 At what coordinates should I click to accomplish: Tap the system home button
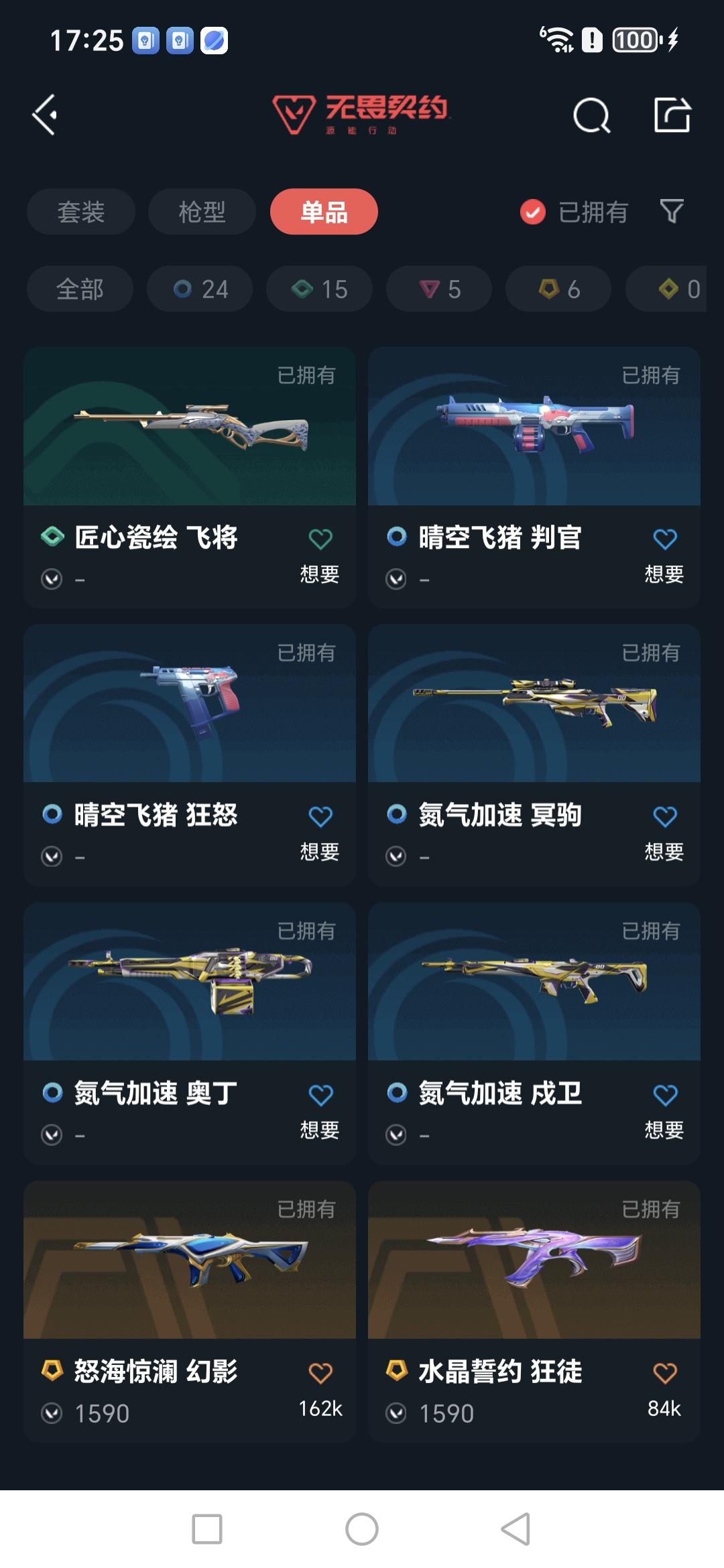coord(362,1529)
